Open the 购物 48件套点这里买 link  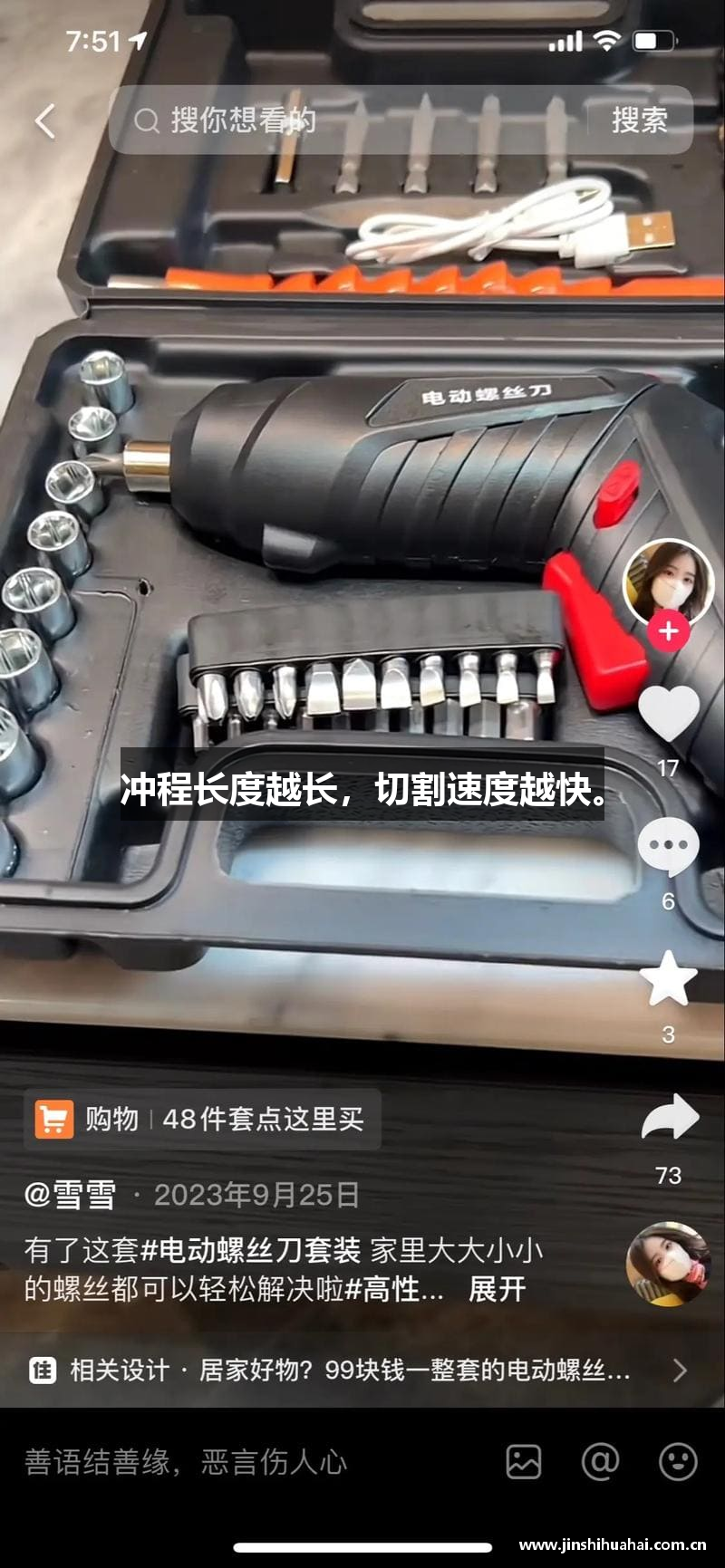203,1120
